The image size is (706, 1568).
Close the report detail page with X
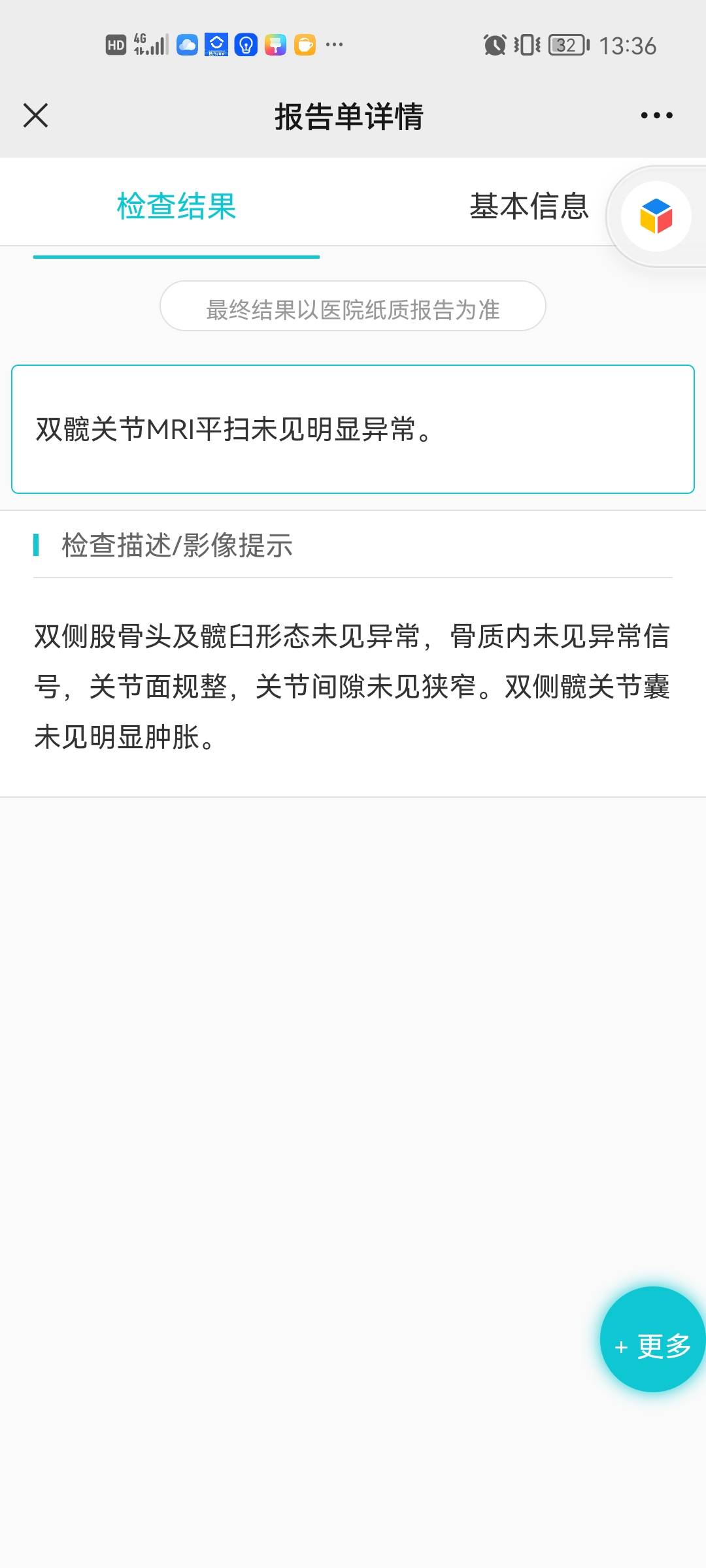(35, 115)
